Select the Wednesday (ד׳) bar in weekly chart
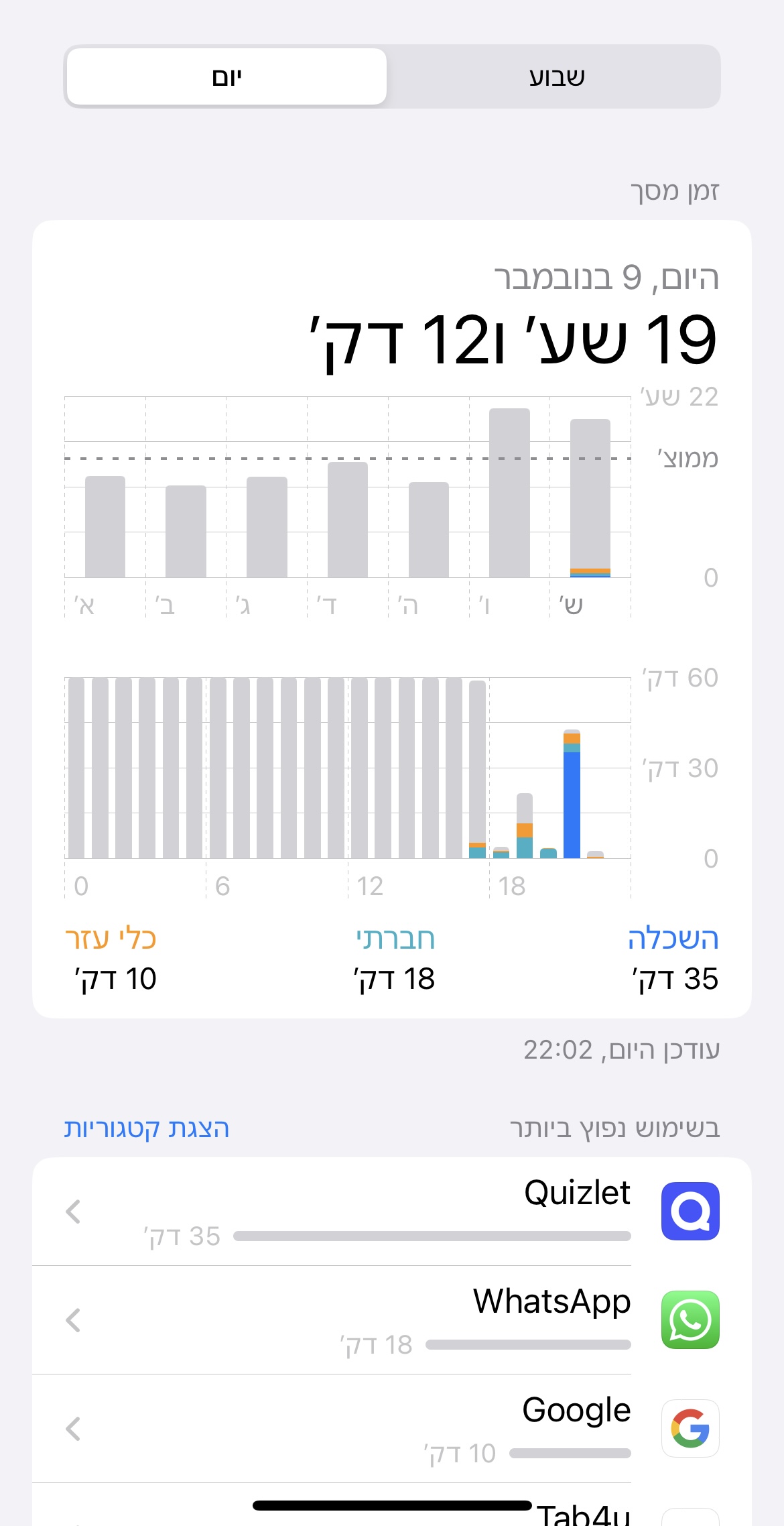This screenshot has height=1526, width=784. pyautogui.click(x=348, y=520)
